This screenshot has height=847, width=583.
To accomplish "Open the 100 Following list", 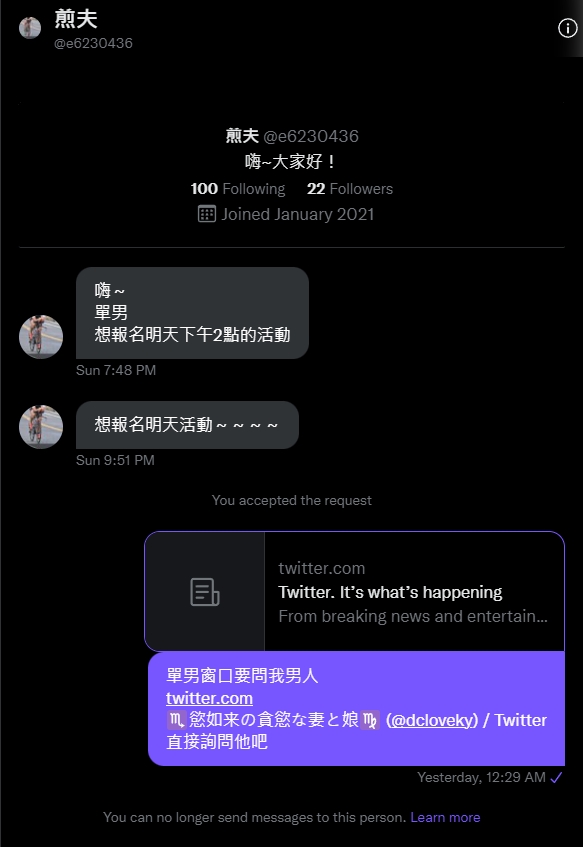I will 238,189.
